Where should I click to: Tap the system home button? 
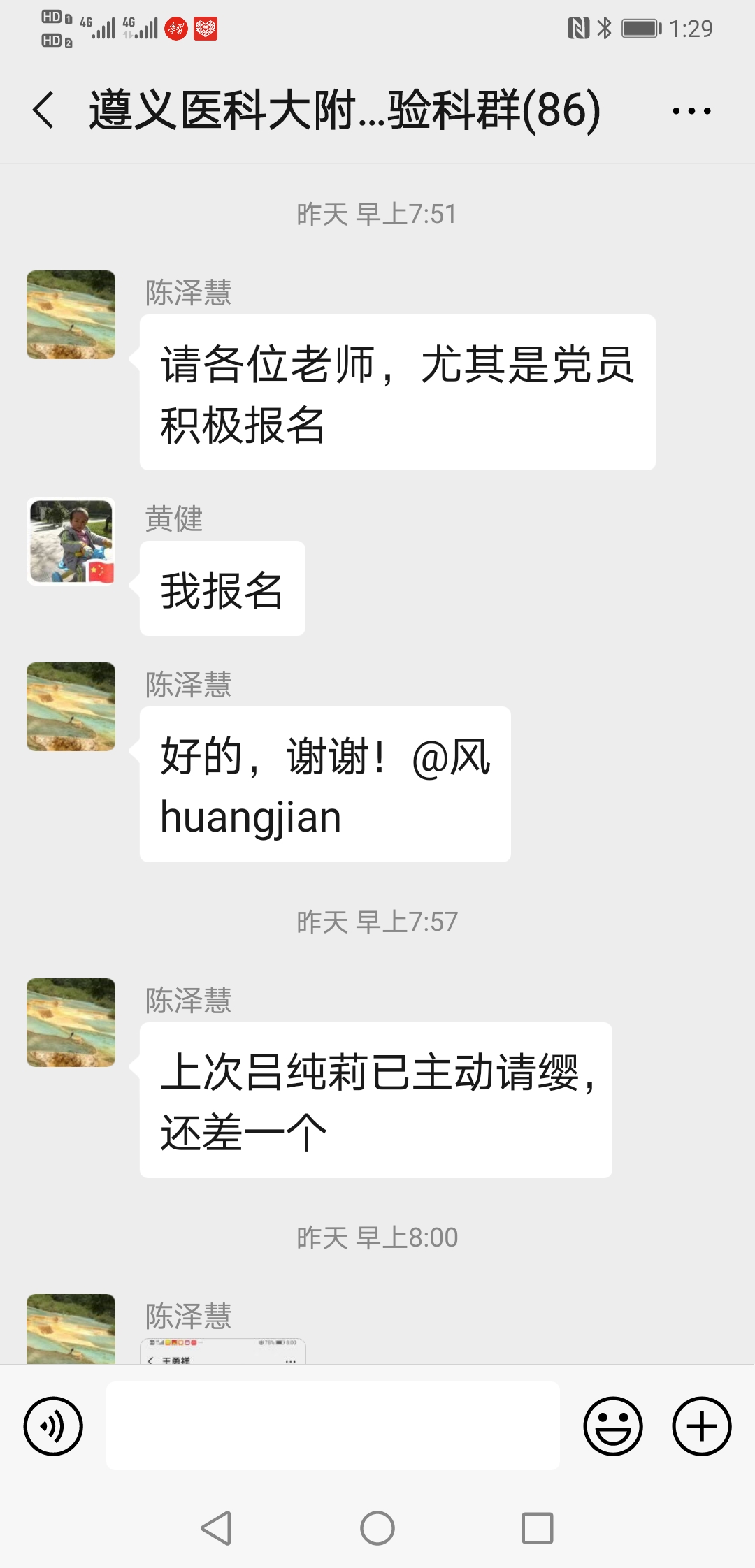377,1528
